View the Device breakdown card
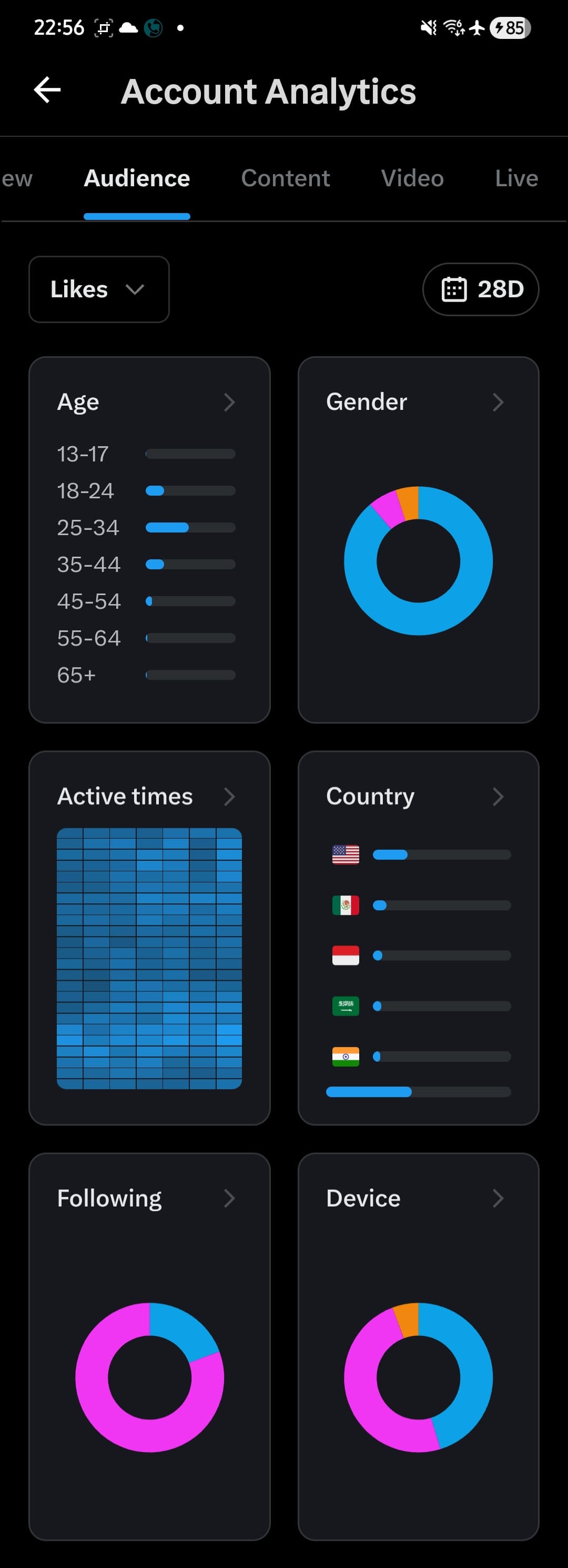The height and width of the screenshot is (1568, 568). click(x=418, y=1198)
